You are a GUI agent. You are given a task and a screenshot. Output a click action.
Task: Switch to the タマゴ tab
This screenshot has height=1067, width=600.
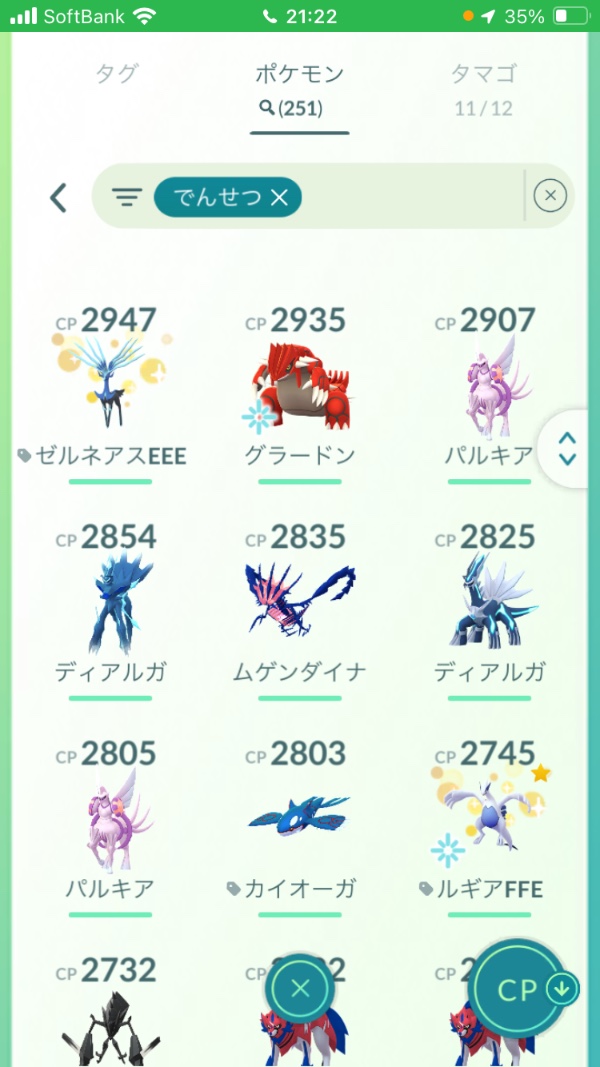coord(483,74)
